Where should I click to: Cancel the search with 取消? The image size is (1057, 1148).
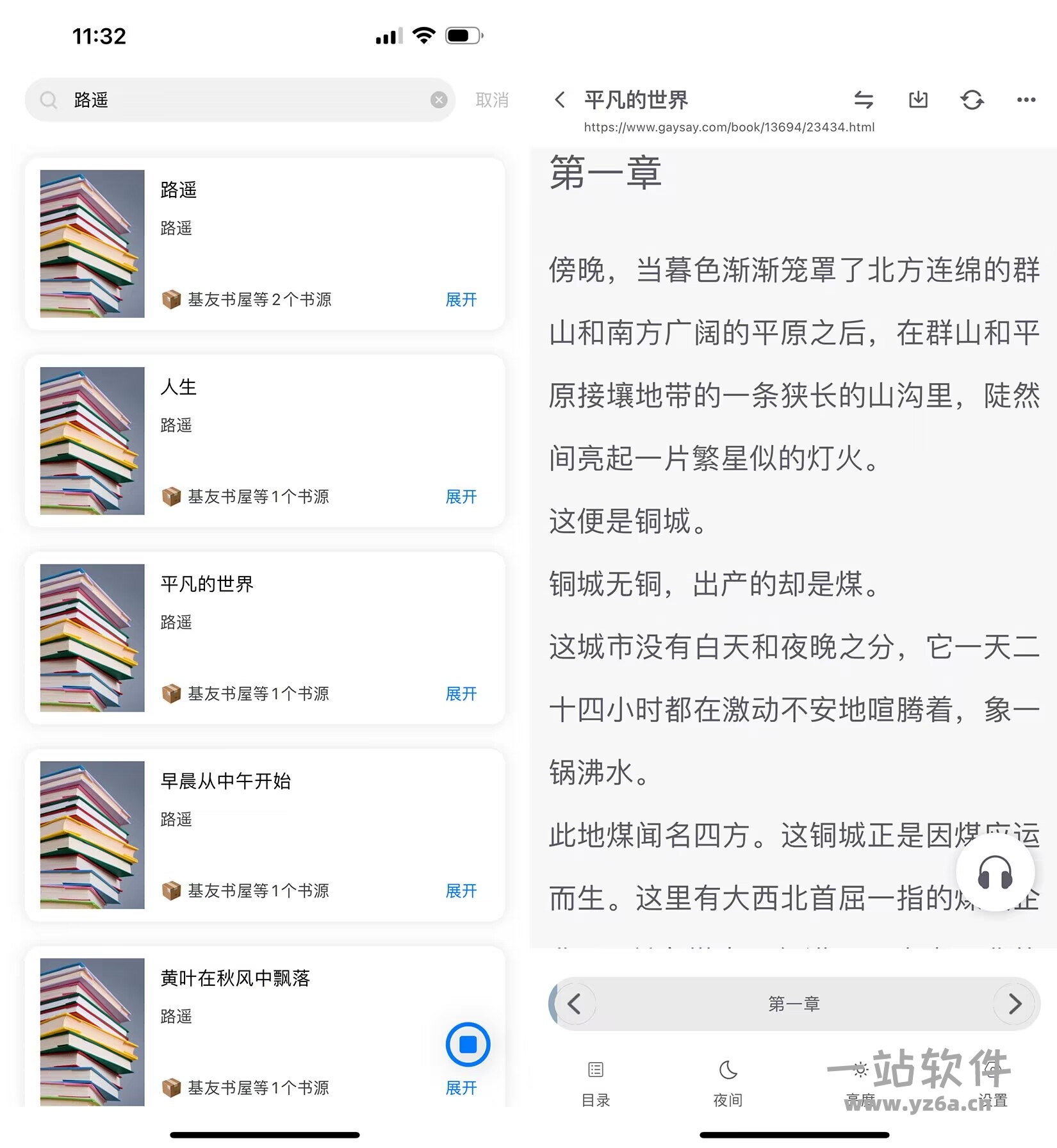[x=492, y=100]
